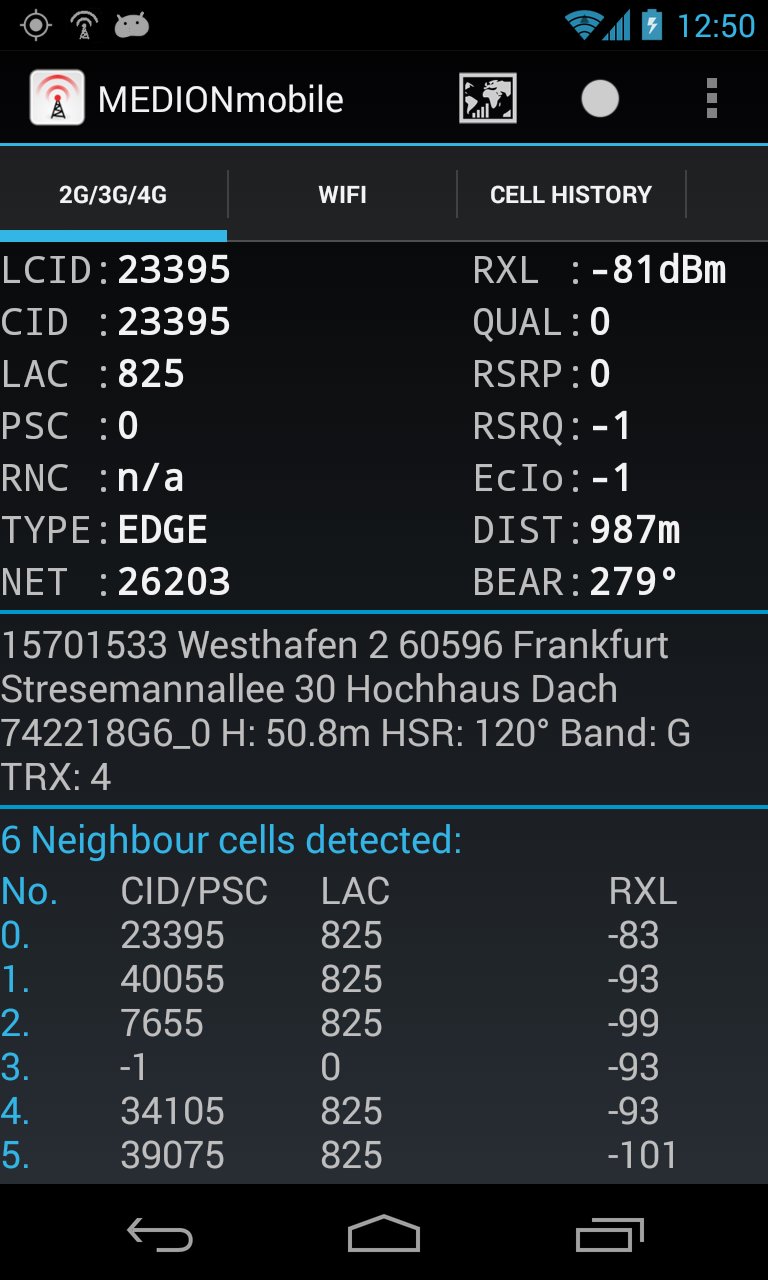Tap the round record button
The width and height of the screenshot is (768, 1280).
[x=600, y=99]
